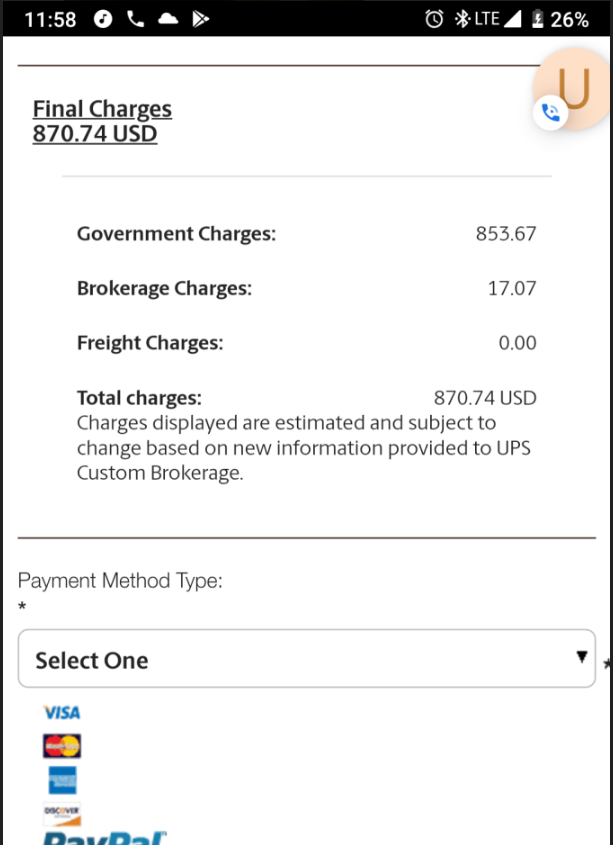This screenshot has width=613, height=845.
Task: Tap the floating call bubble
Action: click(571, 92)
